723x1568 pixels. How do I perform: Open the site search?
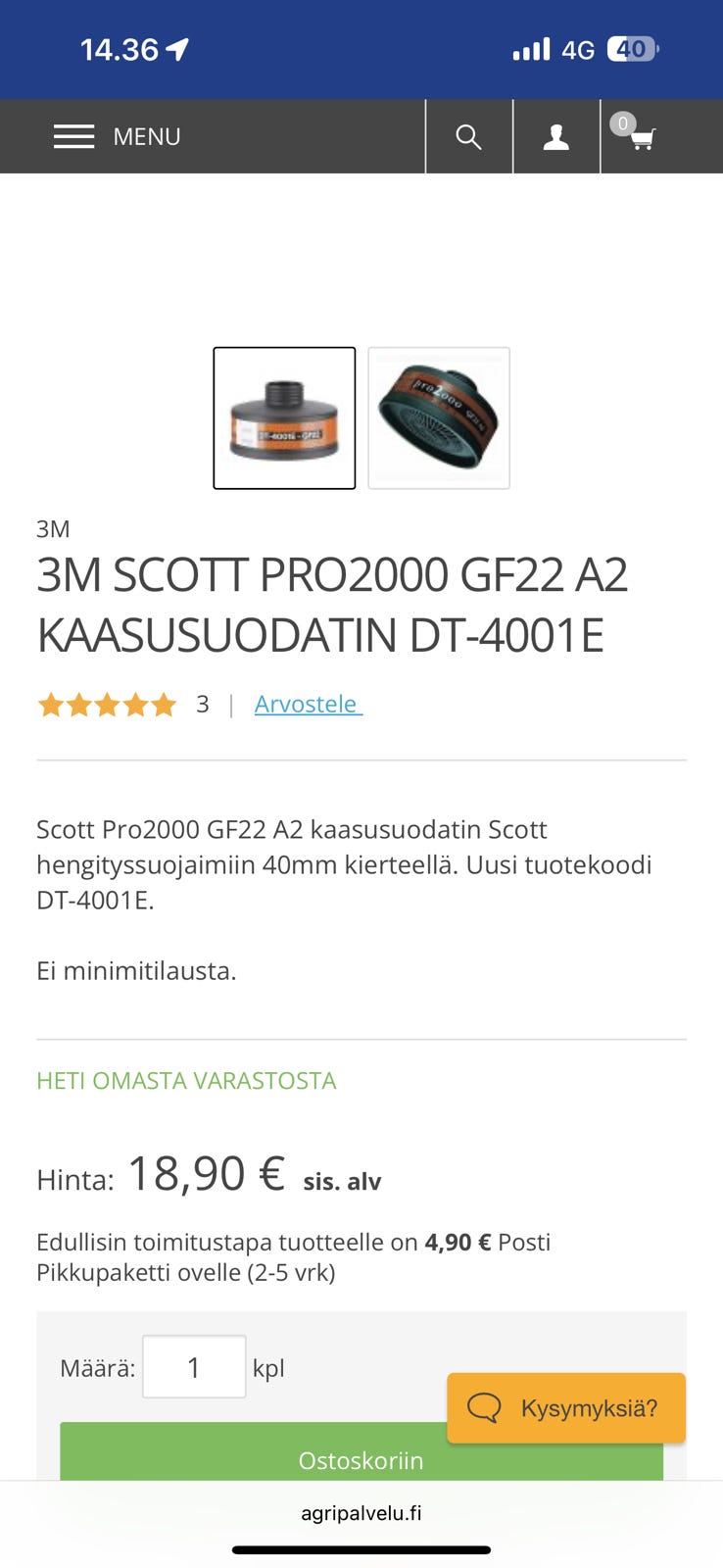pos(469,137)
